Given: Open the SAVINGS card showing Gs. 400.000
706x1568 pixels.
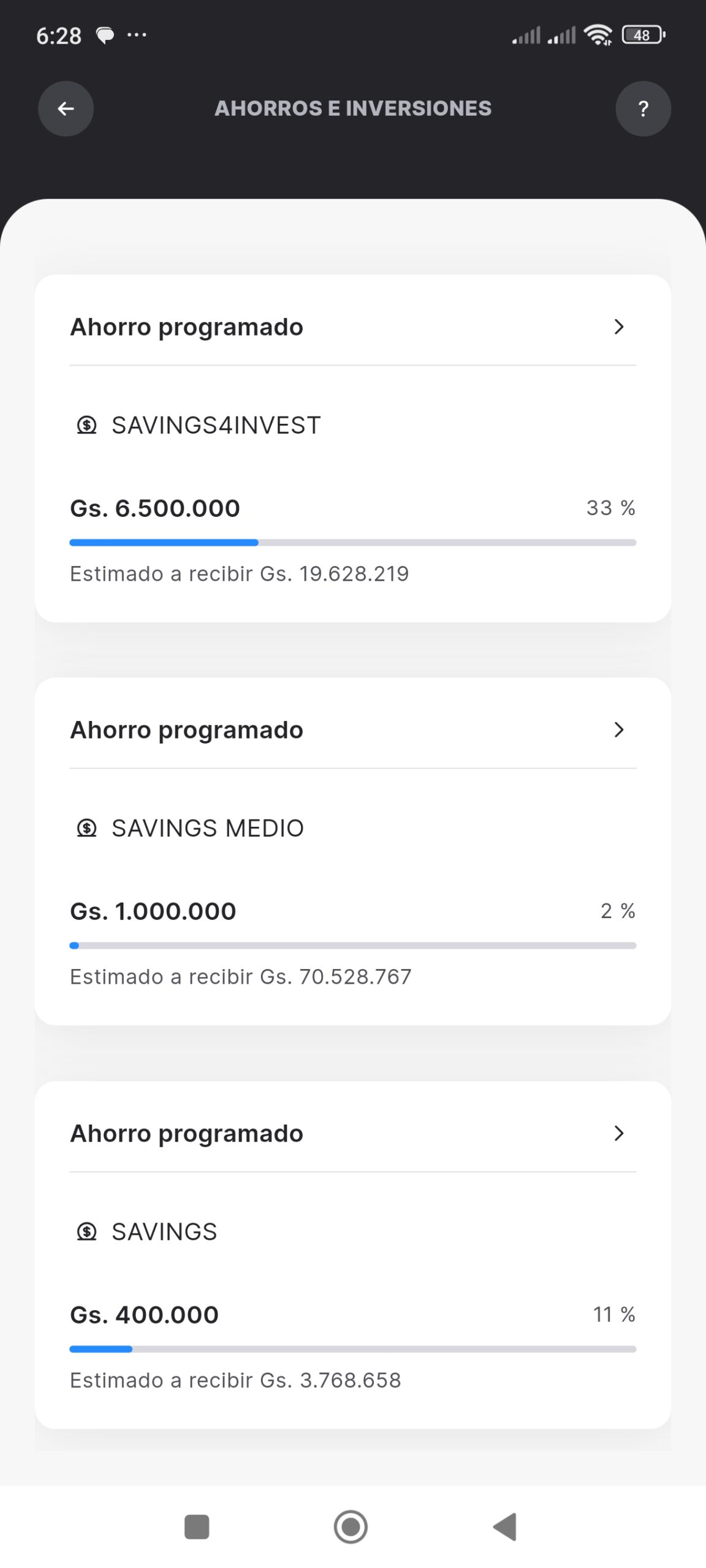Looking at the screenshot, I should [353, 1255].
